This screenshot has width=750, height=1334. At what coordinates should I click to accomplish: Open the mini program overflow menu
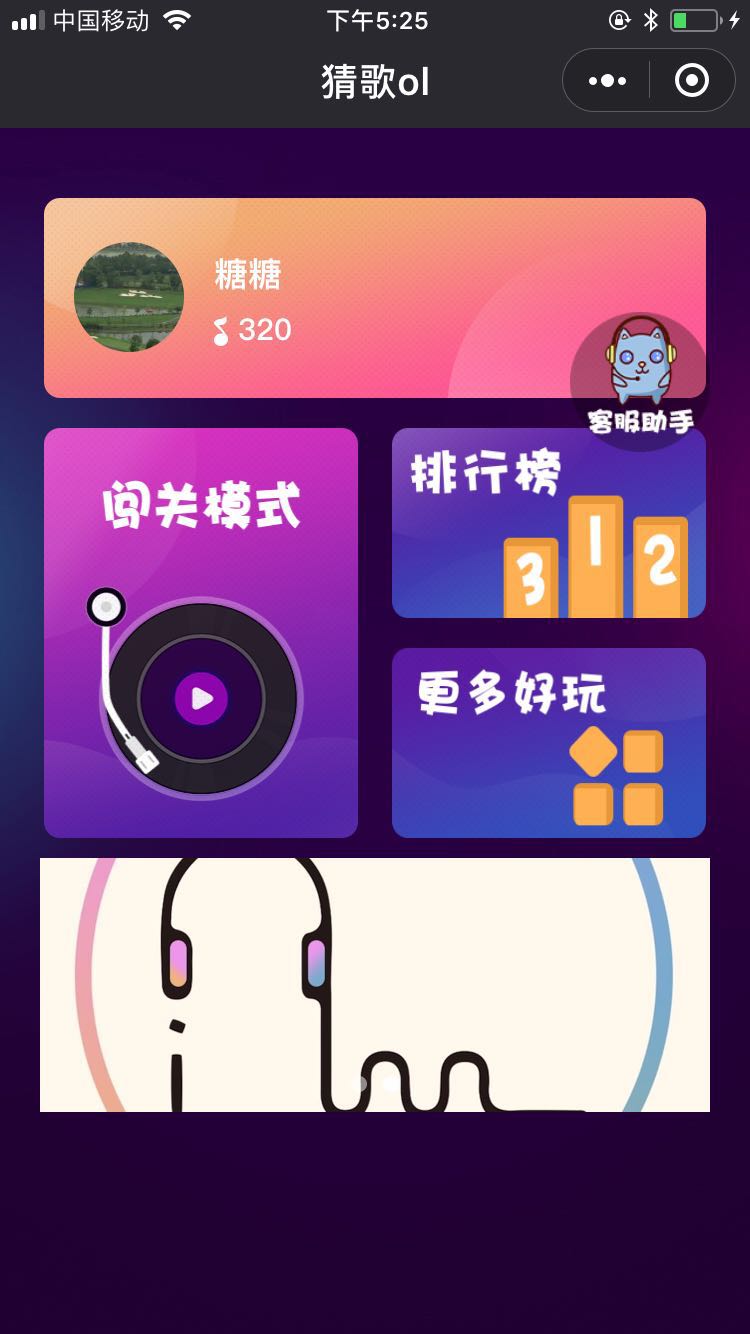pos(607,81)
